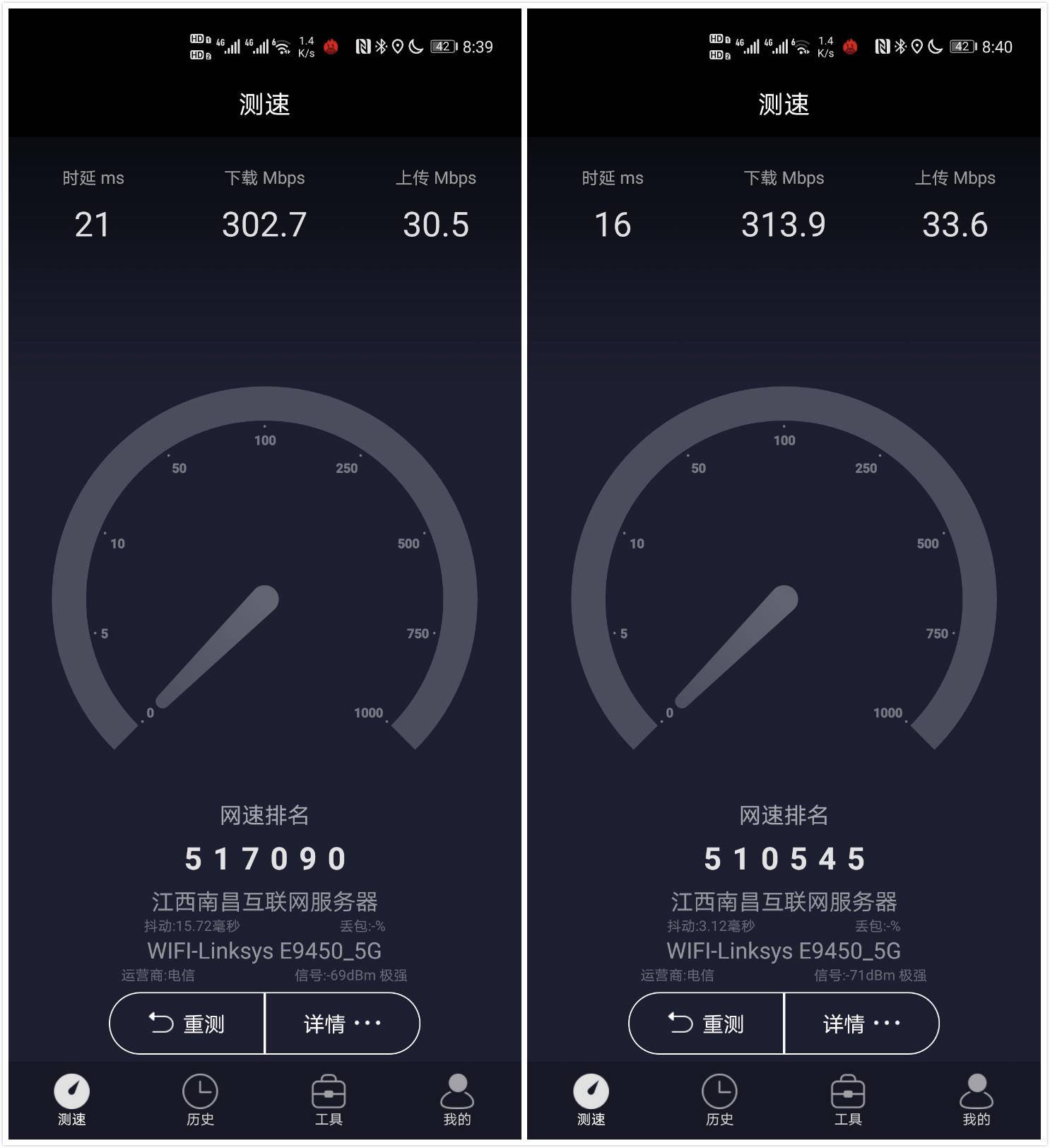Image resolution: width=1050 pixels, height=1148 pixels.
Task: Toggle the location icon in status bar
Action: (396, 45)
